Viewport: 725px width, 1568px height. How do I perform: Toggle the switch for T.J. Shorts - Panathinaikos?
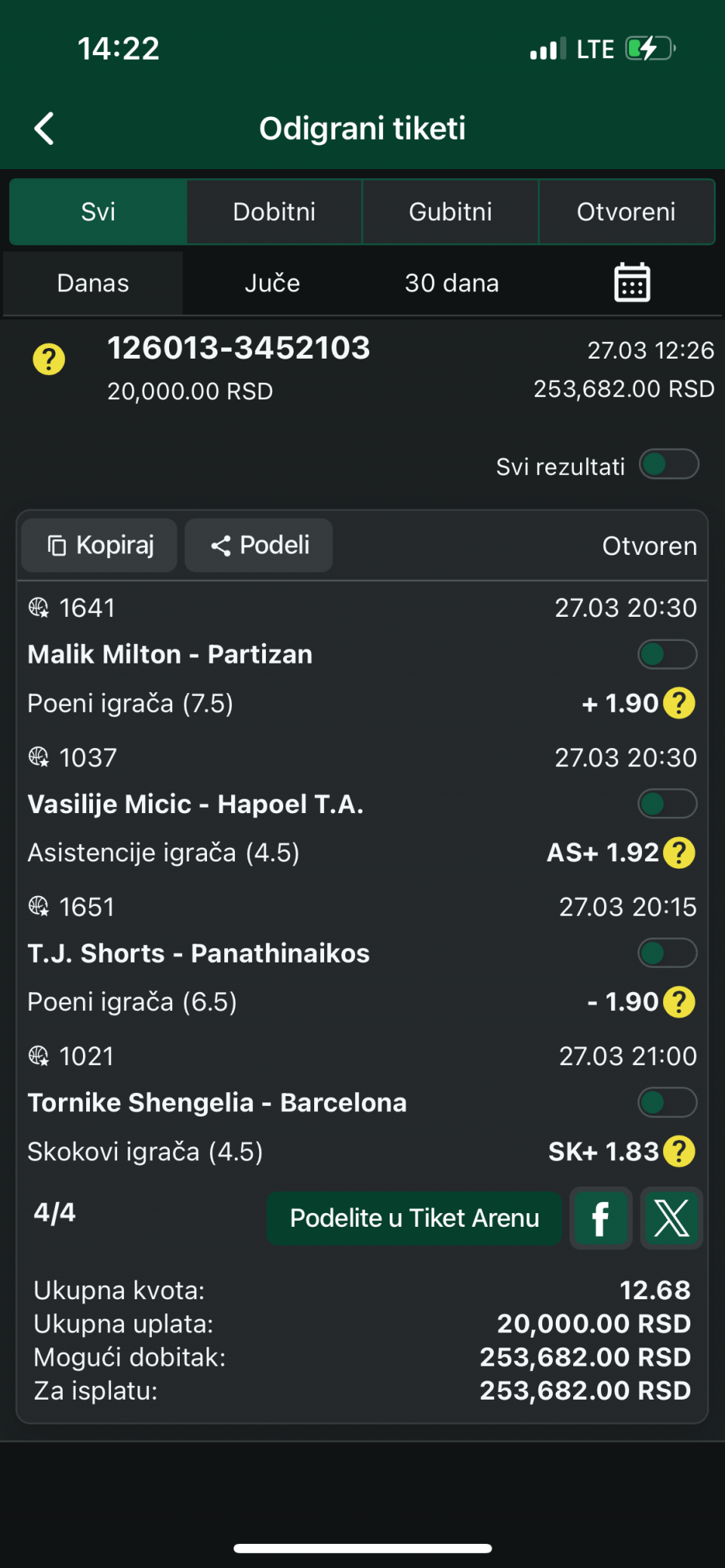(x=667, y=953)
